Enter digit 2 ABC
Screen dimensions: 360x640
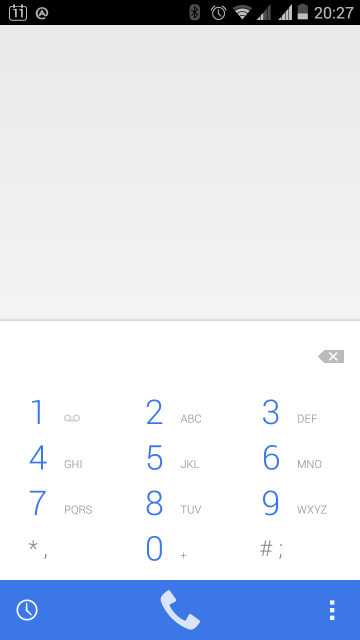tap(180, 413)
